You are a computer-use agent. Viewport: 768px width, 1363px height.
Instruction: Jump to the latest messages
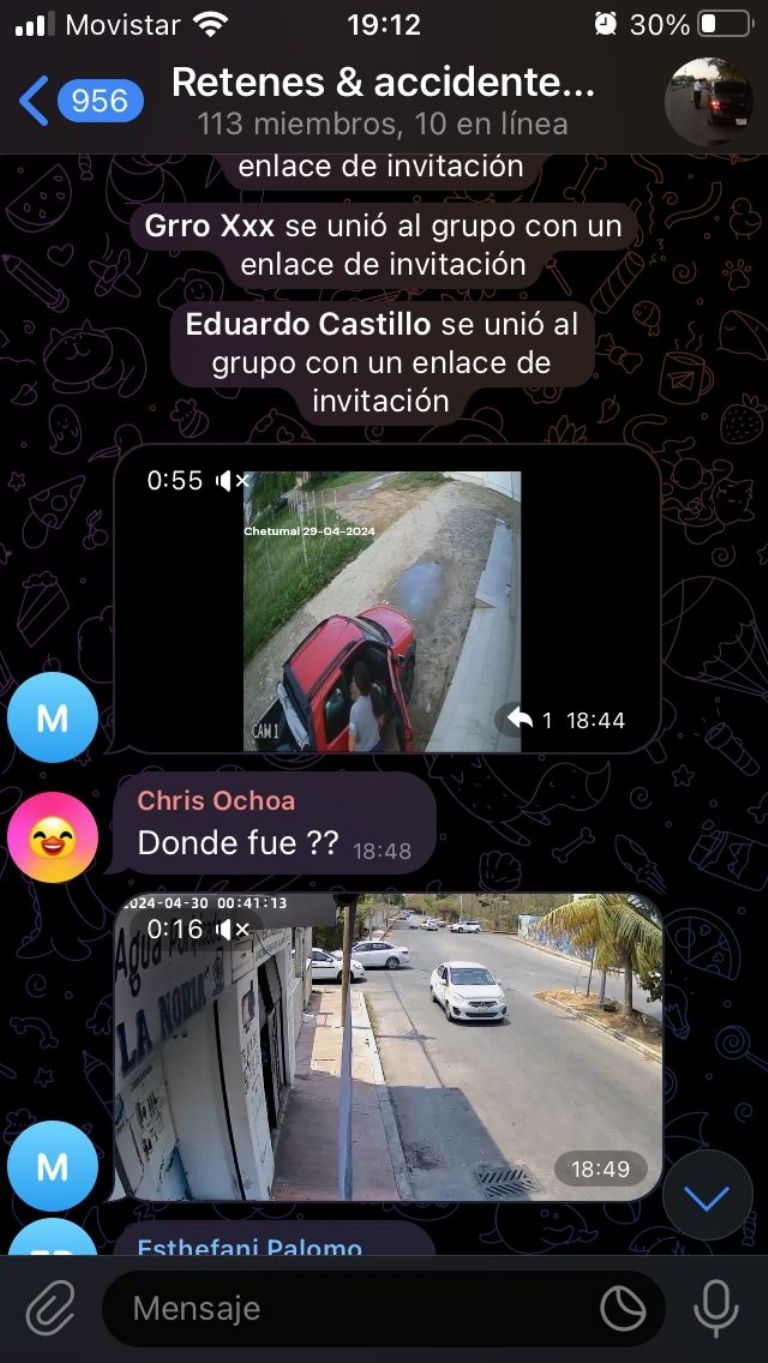(707, 1197)
